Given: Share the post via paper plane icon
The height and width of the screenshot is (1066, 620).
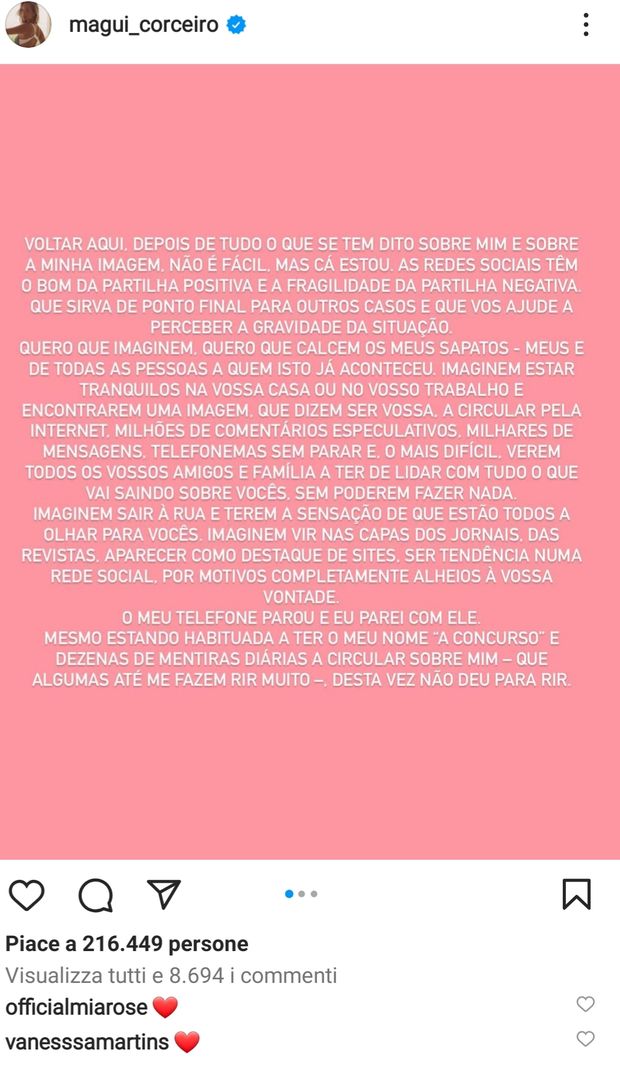Looking at the screenshot, I should tap(163, 893).
